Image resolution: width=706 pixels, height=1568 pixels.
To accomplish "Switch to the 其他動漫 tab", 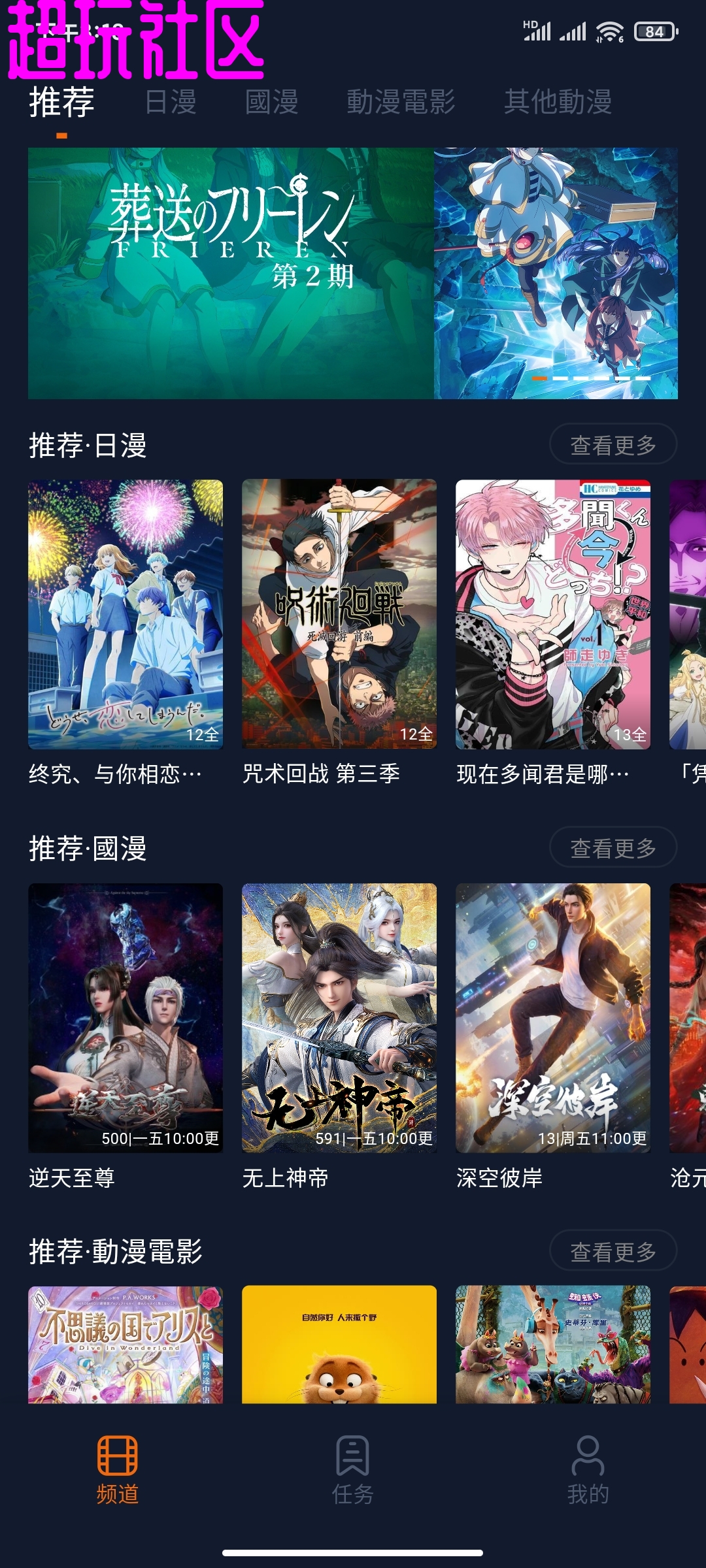I will (560, 101).
